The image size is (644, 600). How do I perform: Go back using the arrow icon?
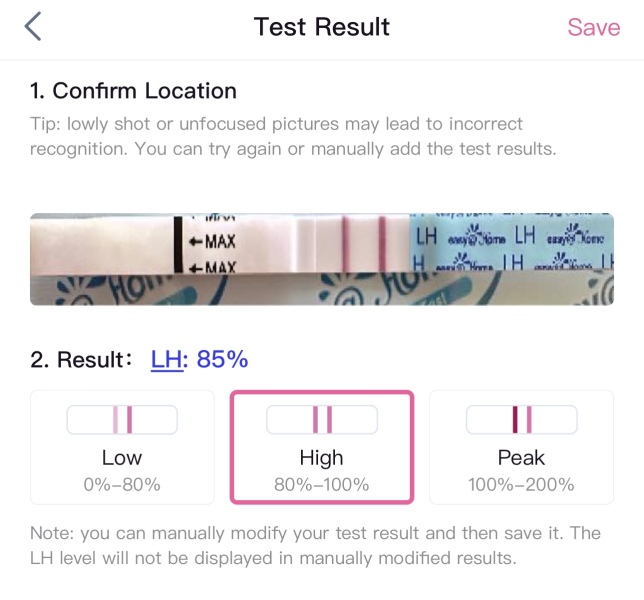point(33,27)
